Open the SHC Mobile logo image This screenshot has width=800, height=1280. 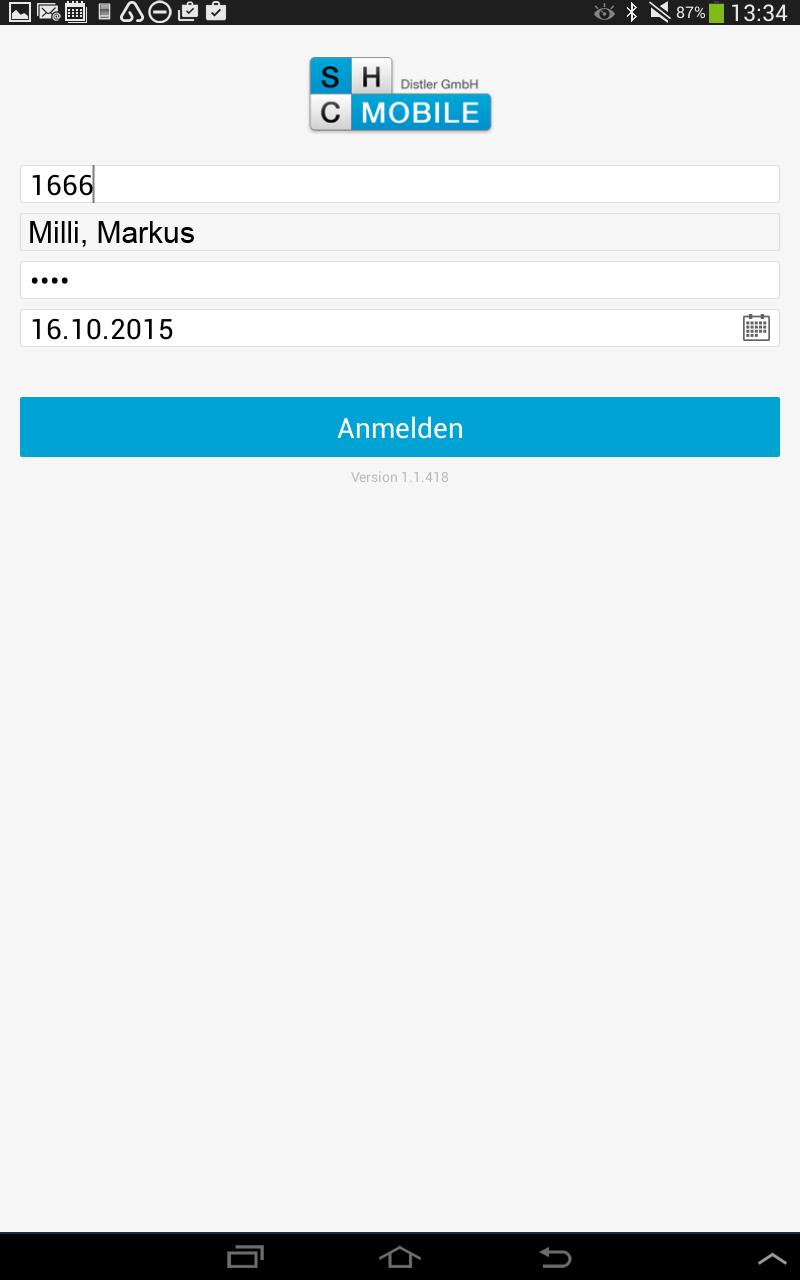(400, 94)
